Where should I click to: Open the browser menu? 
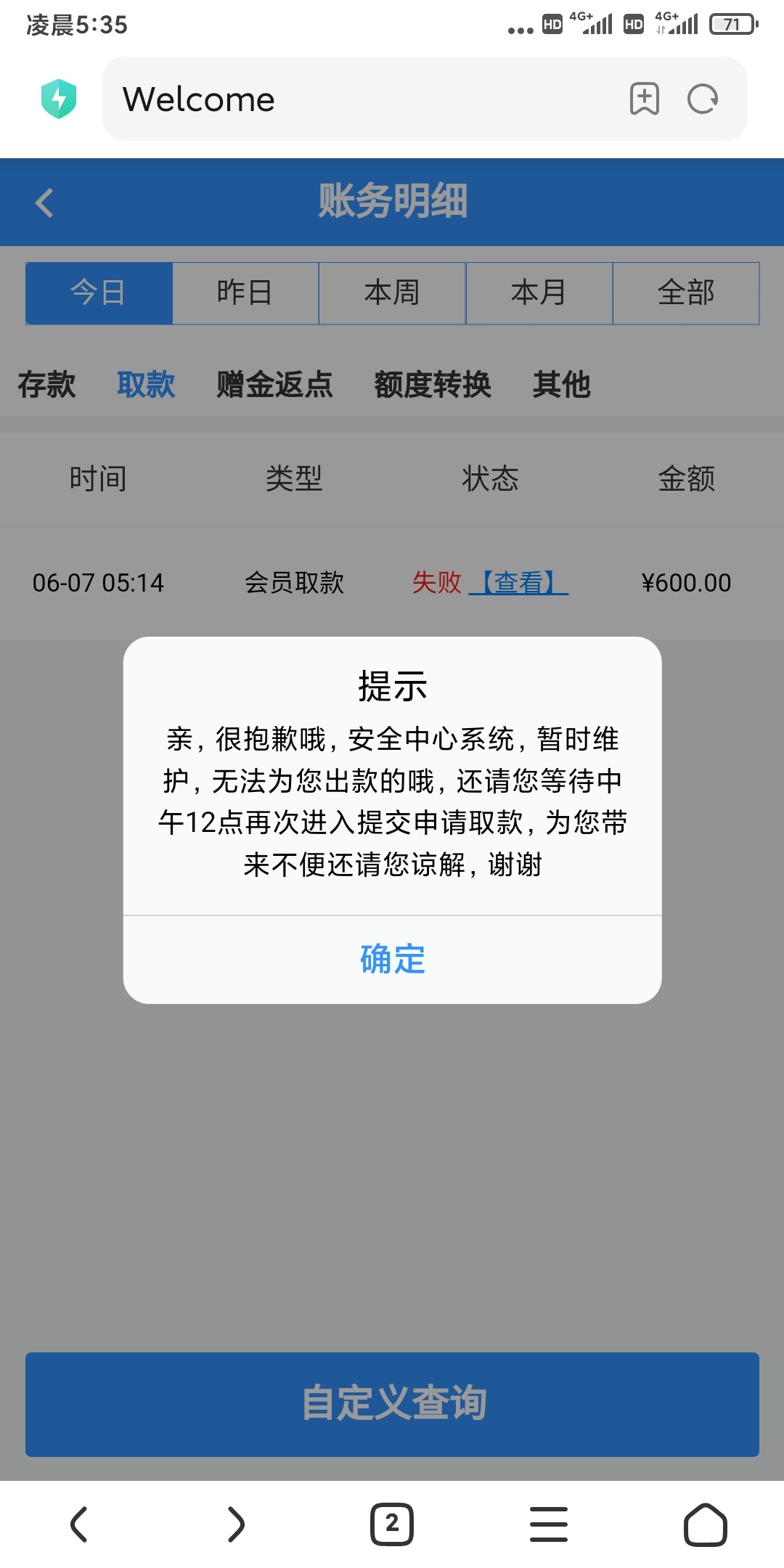point(549,1524)
